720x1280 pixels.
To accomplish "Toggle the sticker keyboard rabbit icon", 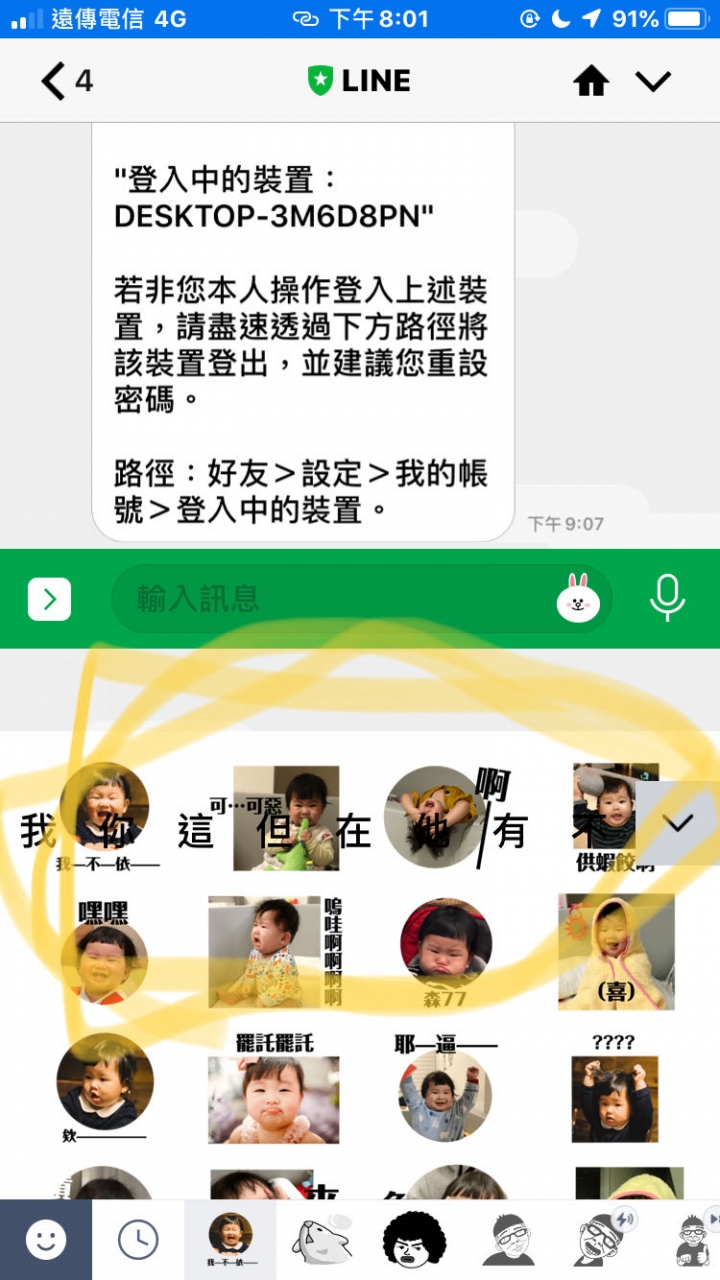I will (578, 599).
